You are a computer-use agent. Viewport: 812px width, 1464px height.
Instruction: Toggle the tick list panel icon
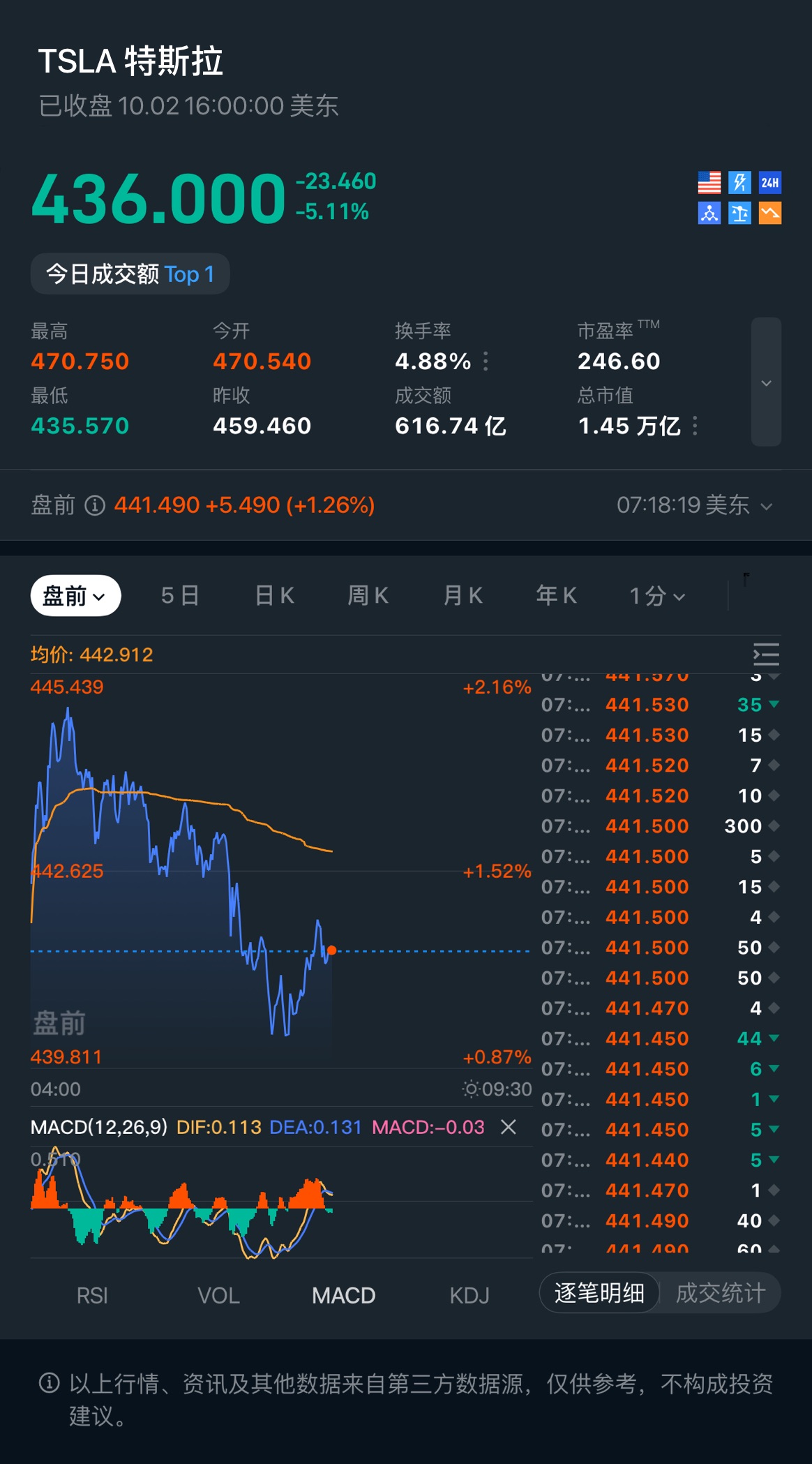(766, 655)
